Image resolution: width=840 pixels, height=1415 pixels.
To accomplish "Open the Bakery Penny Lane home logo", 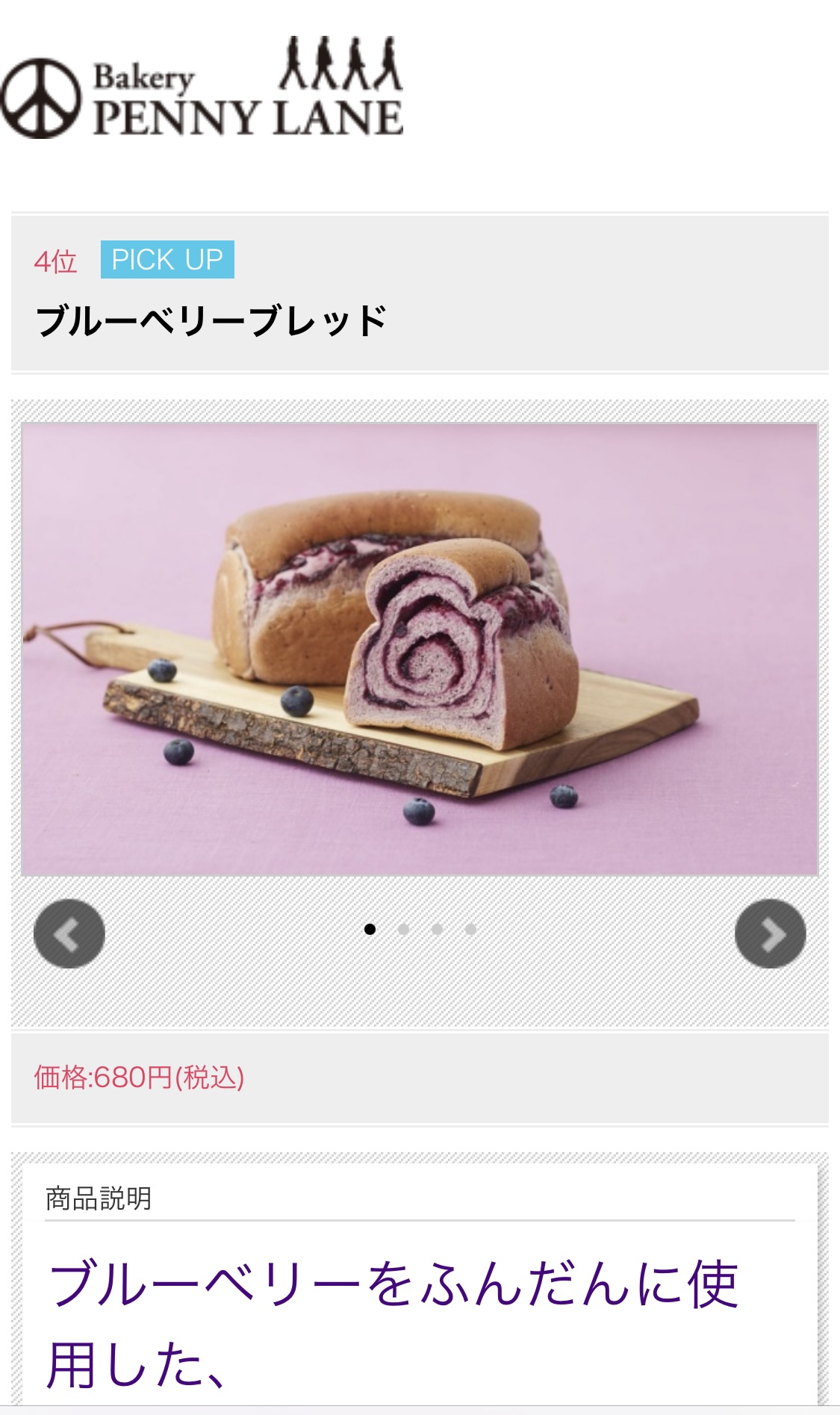I will (x=202, y=87).
